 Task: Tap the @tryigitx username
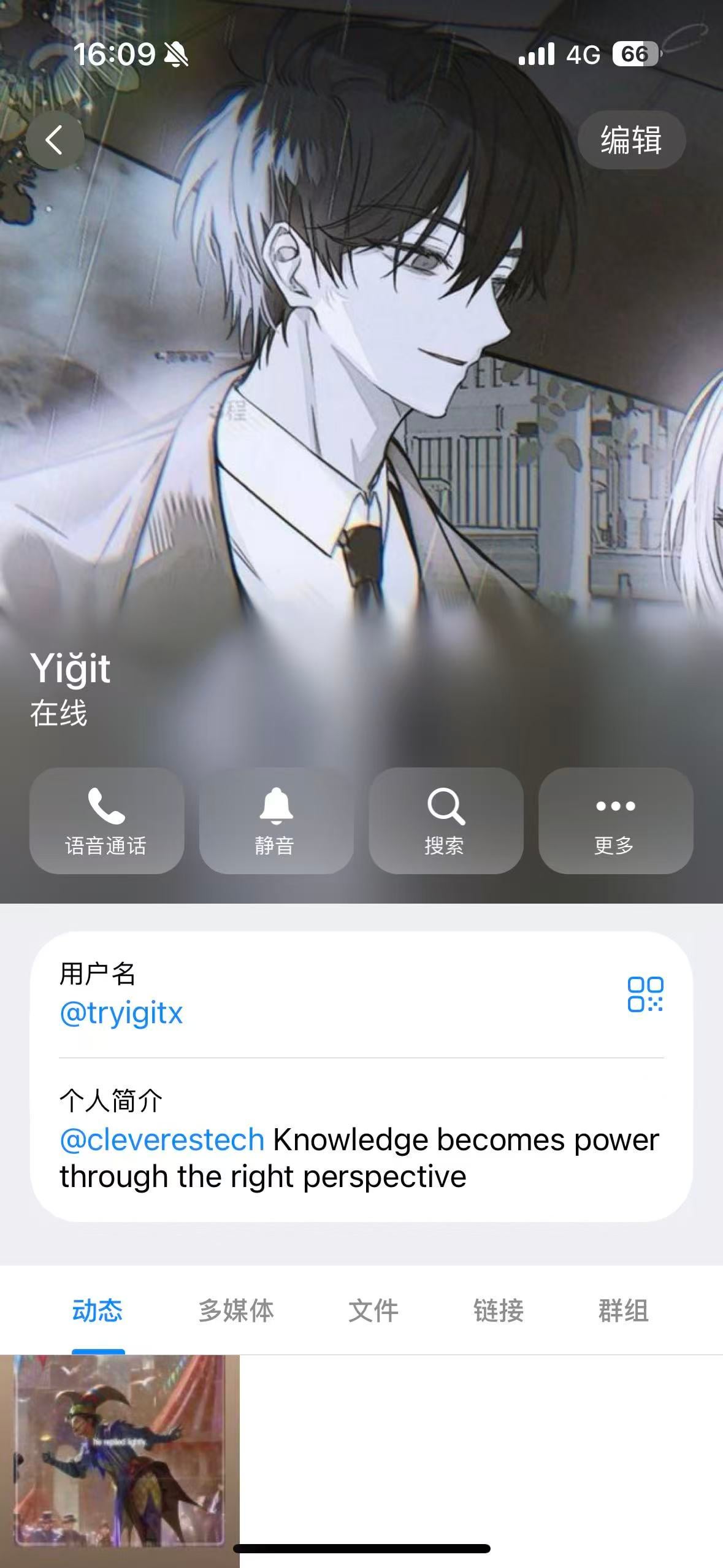pos(121,1013)
